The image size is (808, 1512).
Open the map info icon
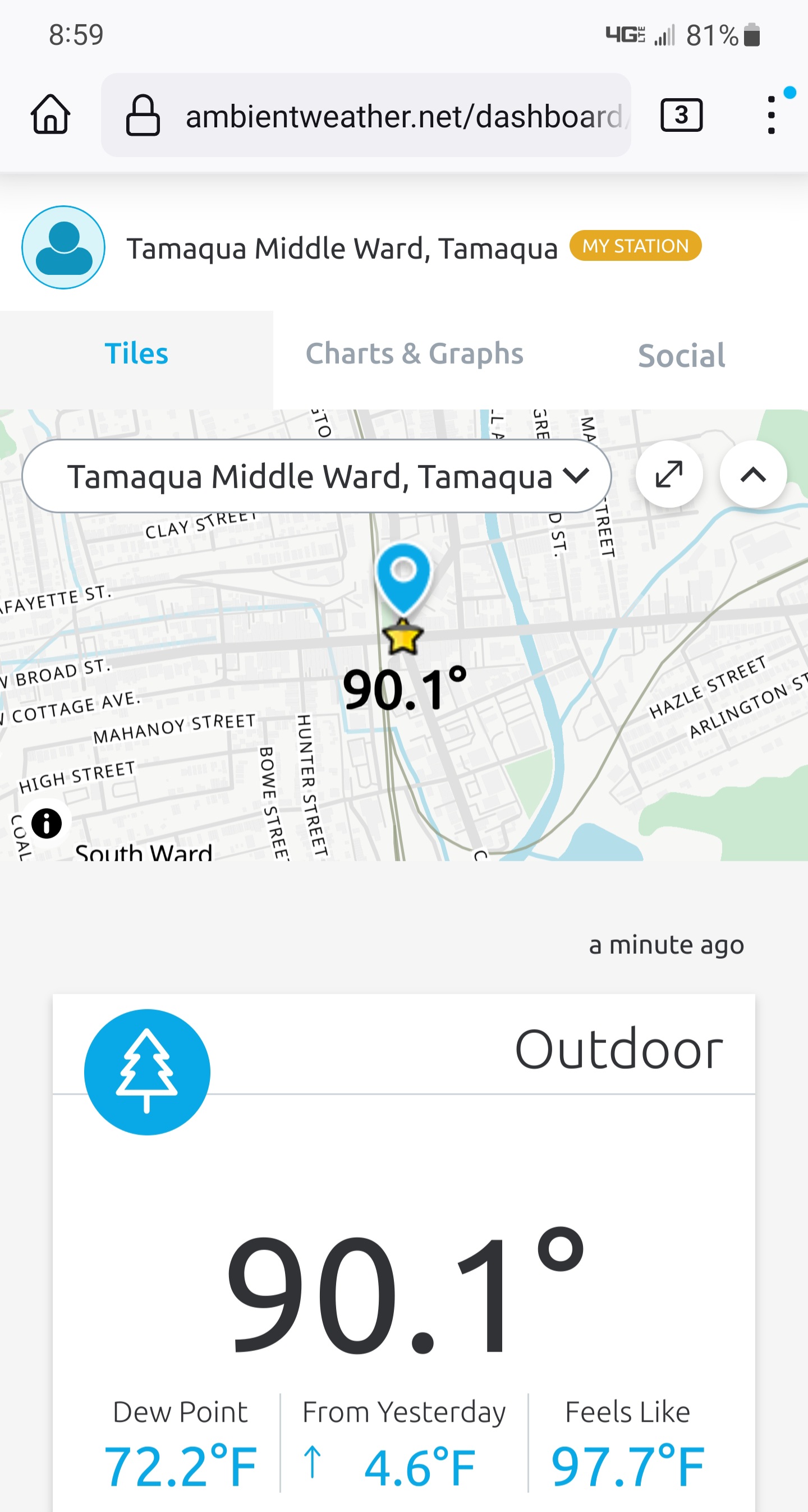[x=47, y=823]
